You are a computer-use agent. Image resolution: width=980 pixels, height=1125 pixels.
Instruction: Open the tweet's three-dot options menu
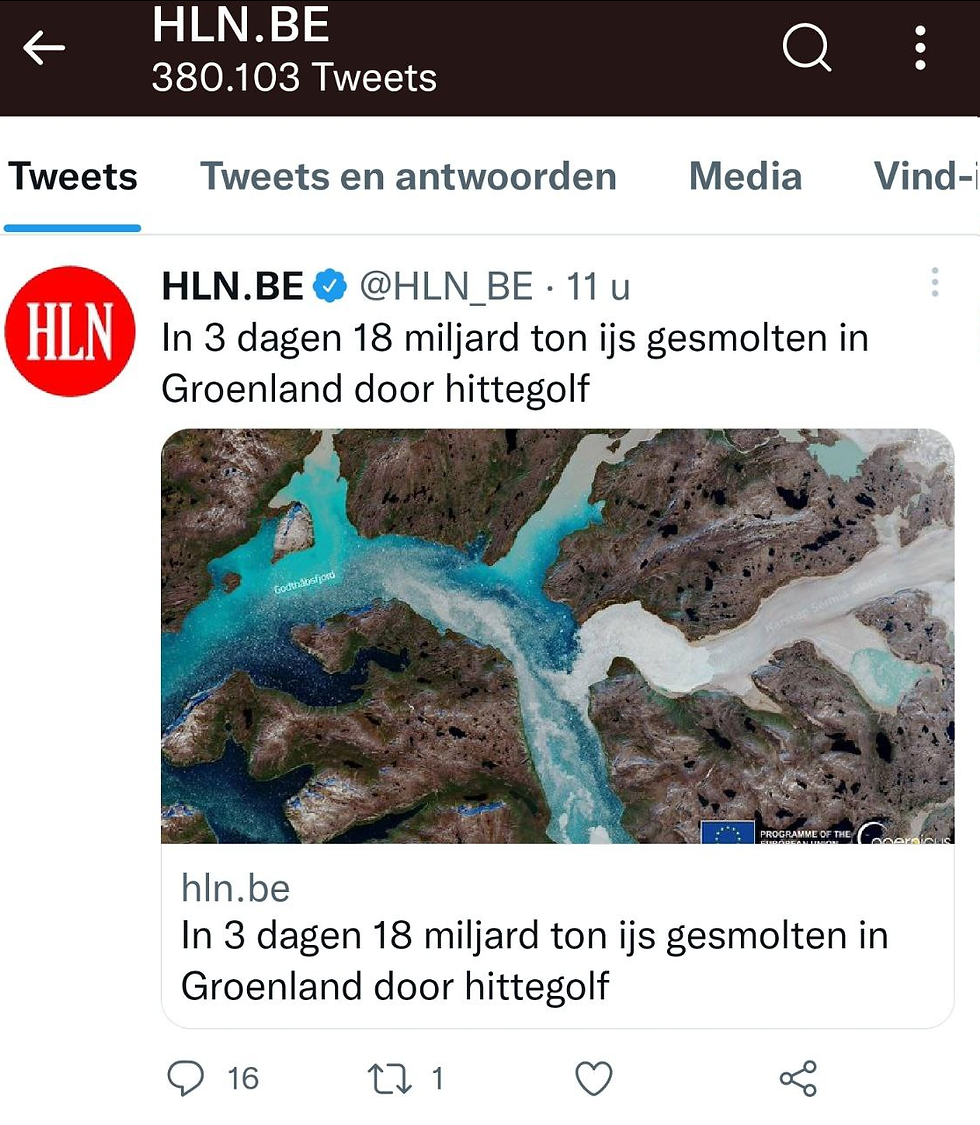pyautogui.click(x=935, y=283)
